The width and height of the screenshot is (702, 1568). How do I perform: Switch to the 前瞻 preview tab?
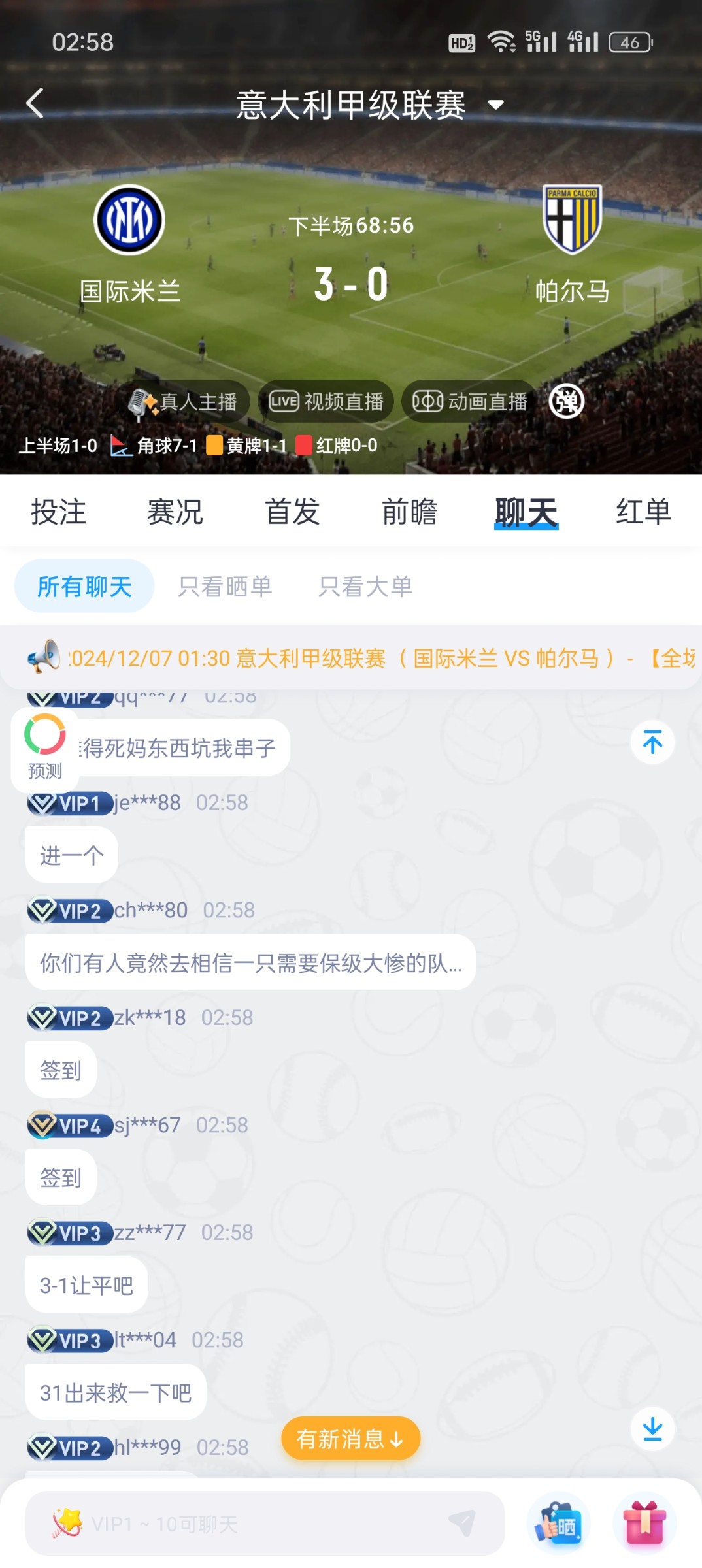[x=409, y=512]
